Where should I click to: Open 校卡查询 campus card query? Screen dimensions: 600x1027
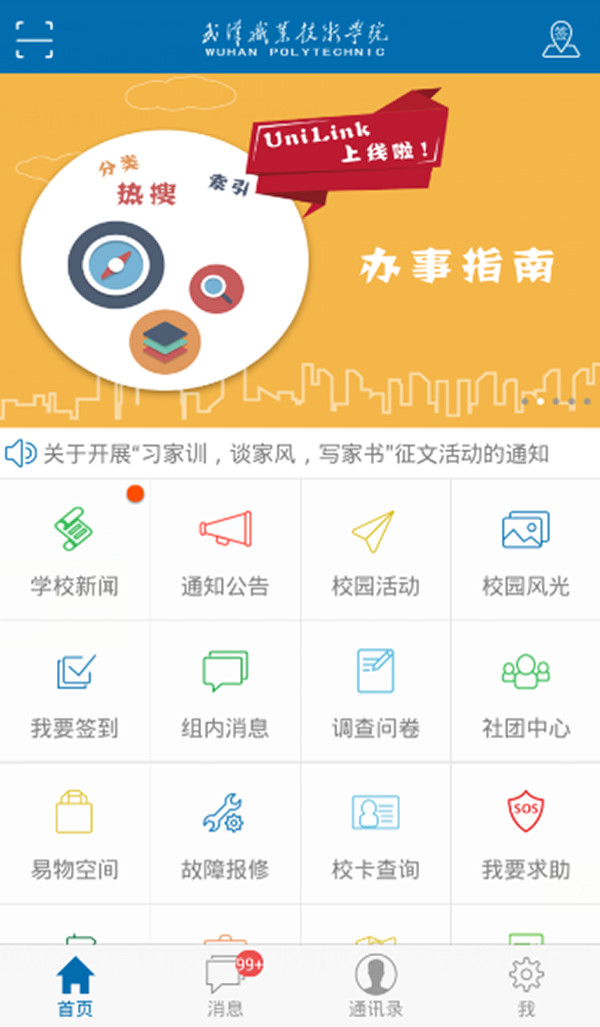coord(375,834)
